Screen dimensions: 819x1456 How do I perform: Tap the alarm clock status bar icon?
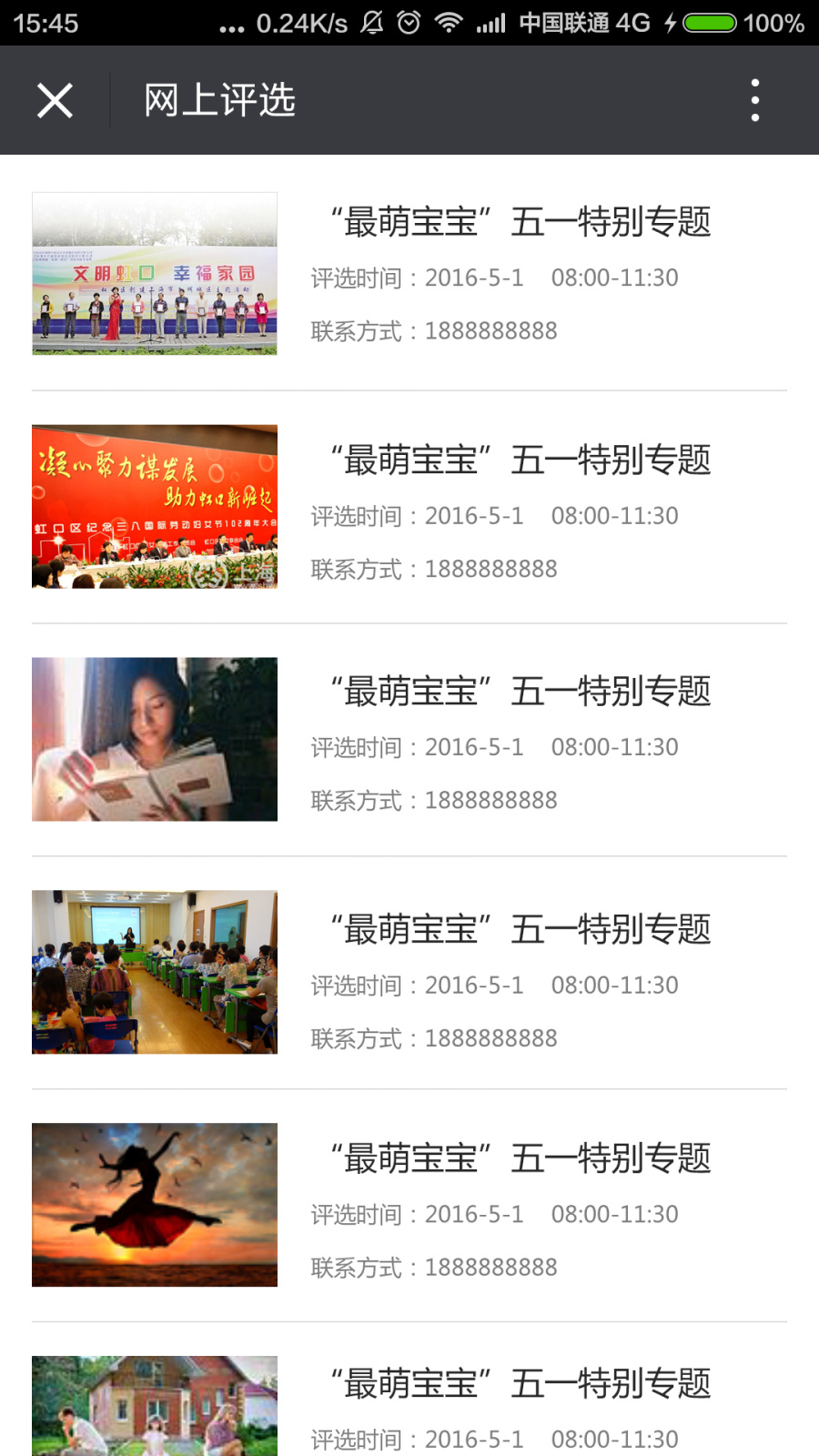409,23
